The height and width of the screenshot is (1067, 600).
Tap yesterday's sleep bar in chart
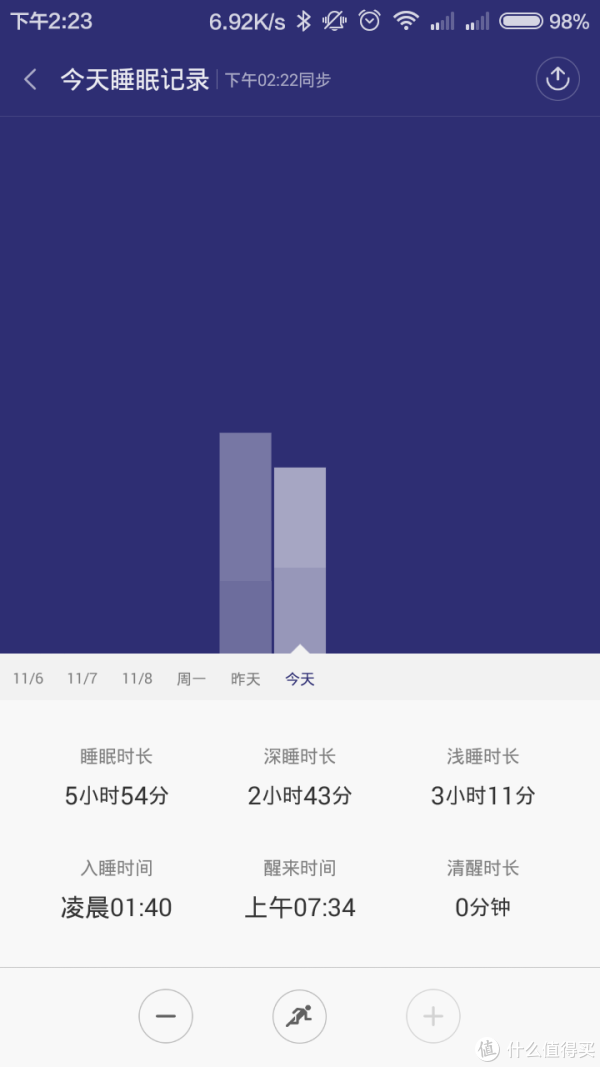coord(246,543)
